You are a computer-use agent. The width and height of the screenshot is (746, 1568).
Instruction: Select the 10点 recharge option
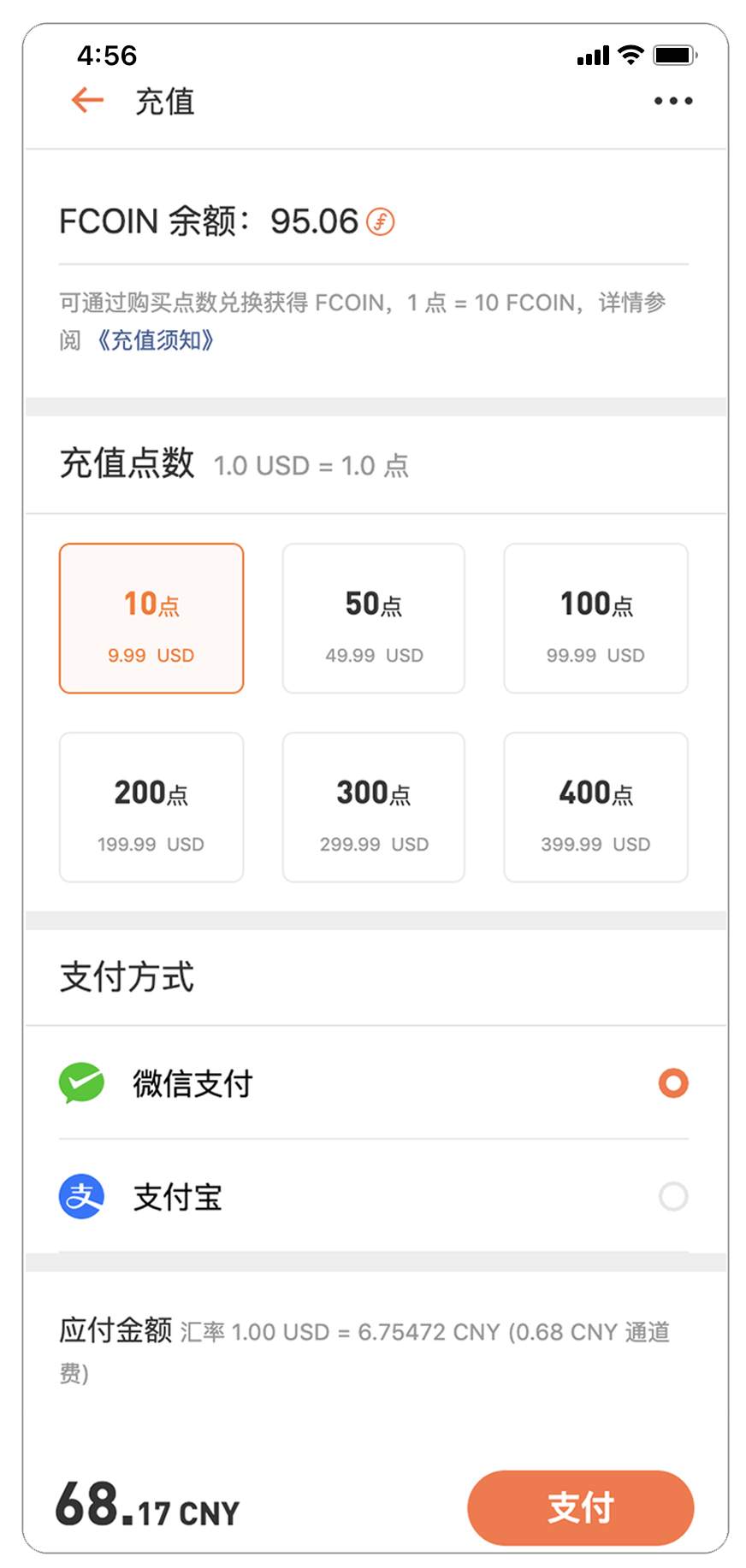tap(151, 618)
